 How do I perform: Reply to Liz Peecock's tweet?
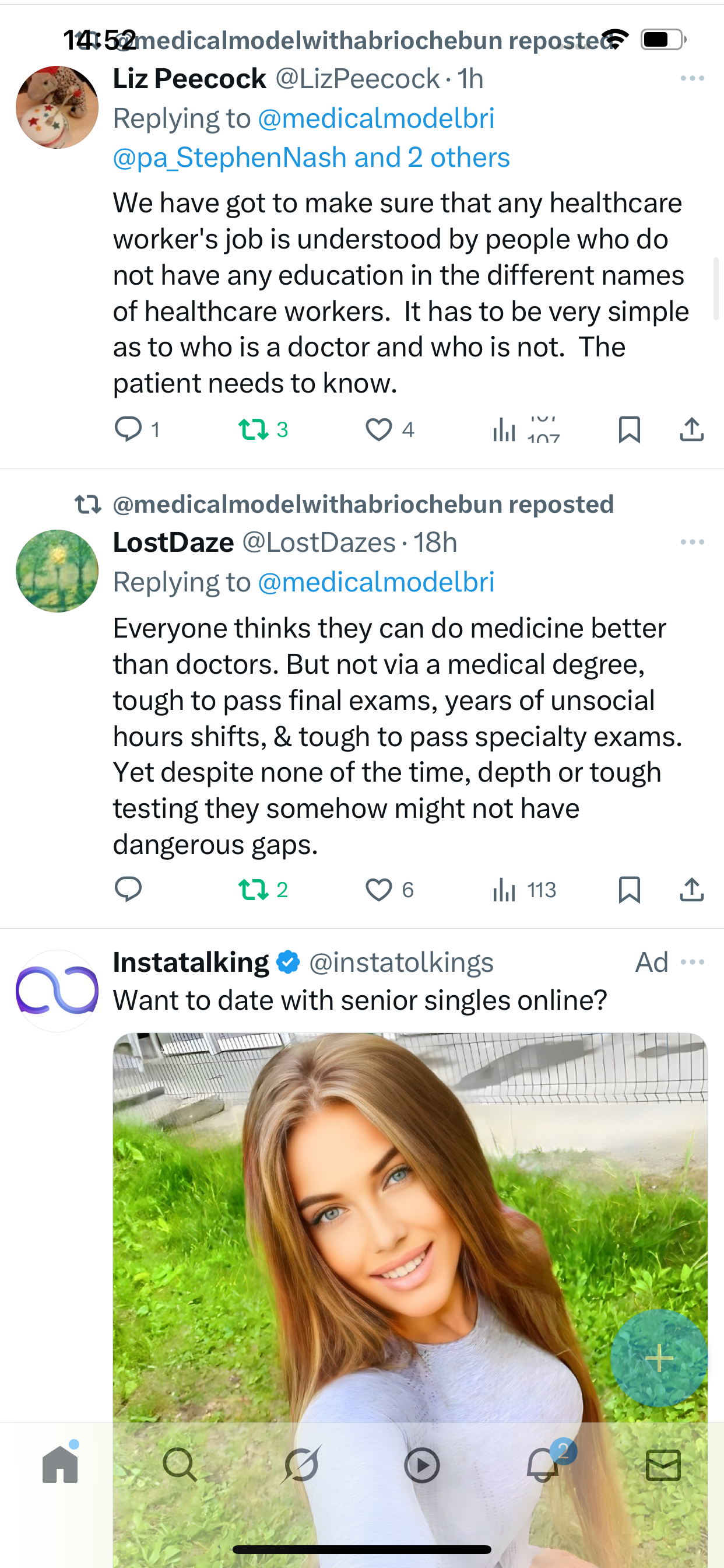128,429
